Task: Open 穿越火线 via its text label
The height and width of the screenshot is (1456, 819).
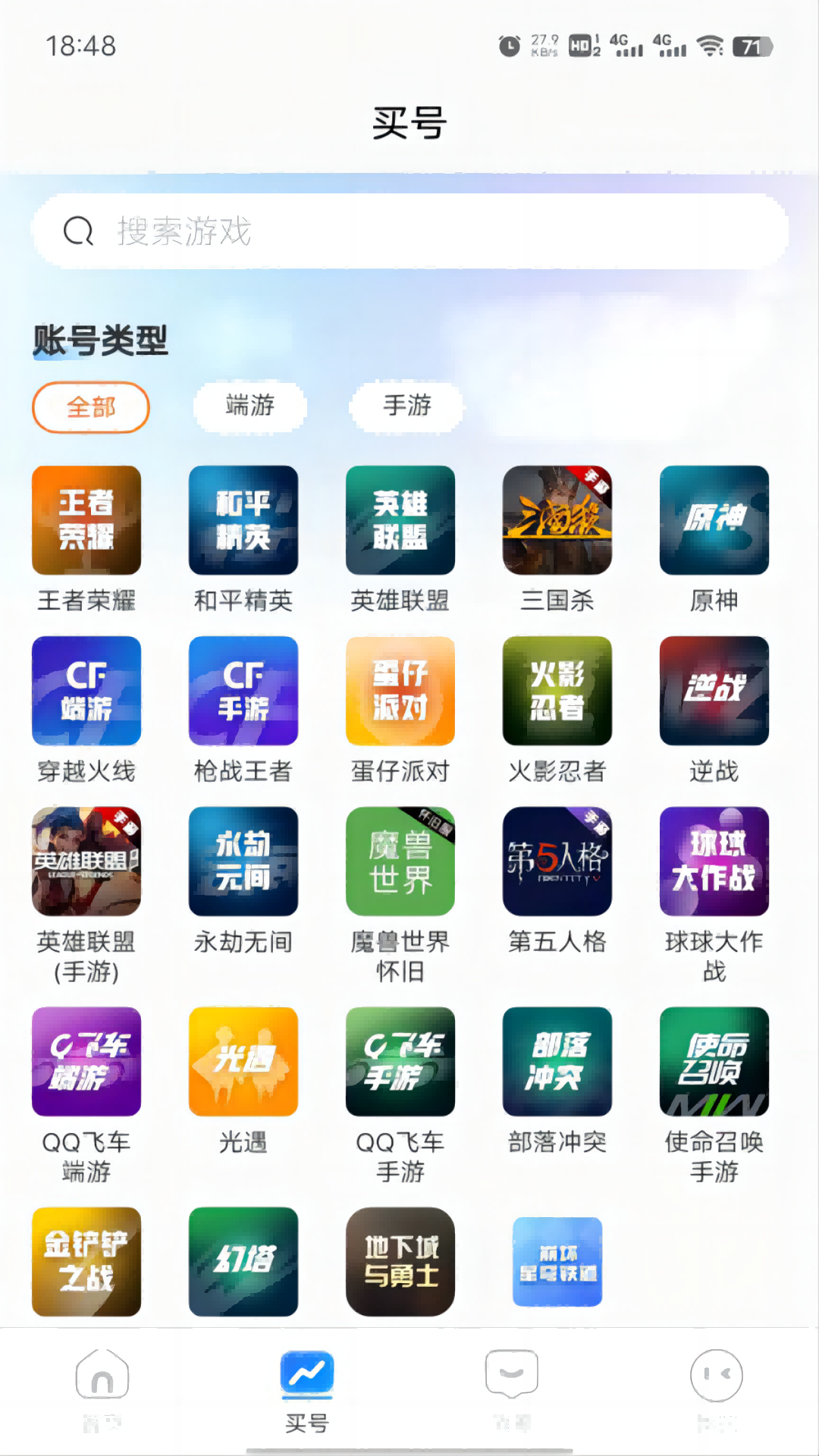Action: click(86, 771)
